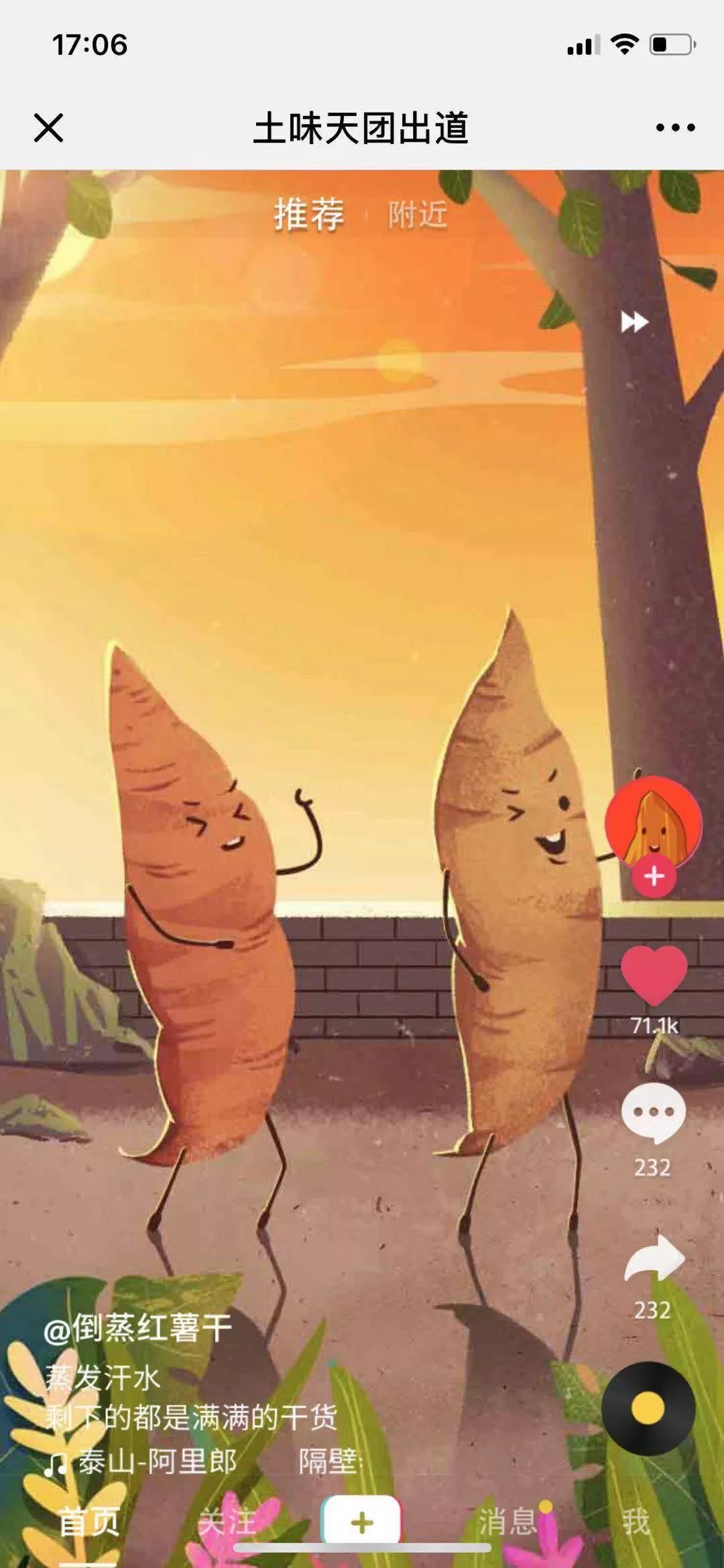Open the @倒蒸红薯干 author name
Image resolution: width=724 pixels, height=1568 pixels.
[x=137, y=1327]
